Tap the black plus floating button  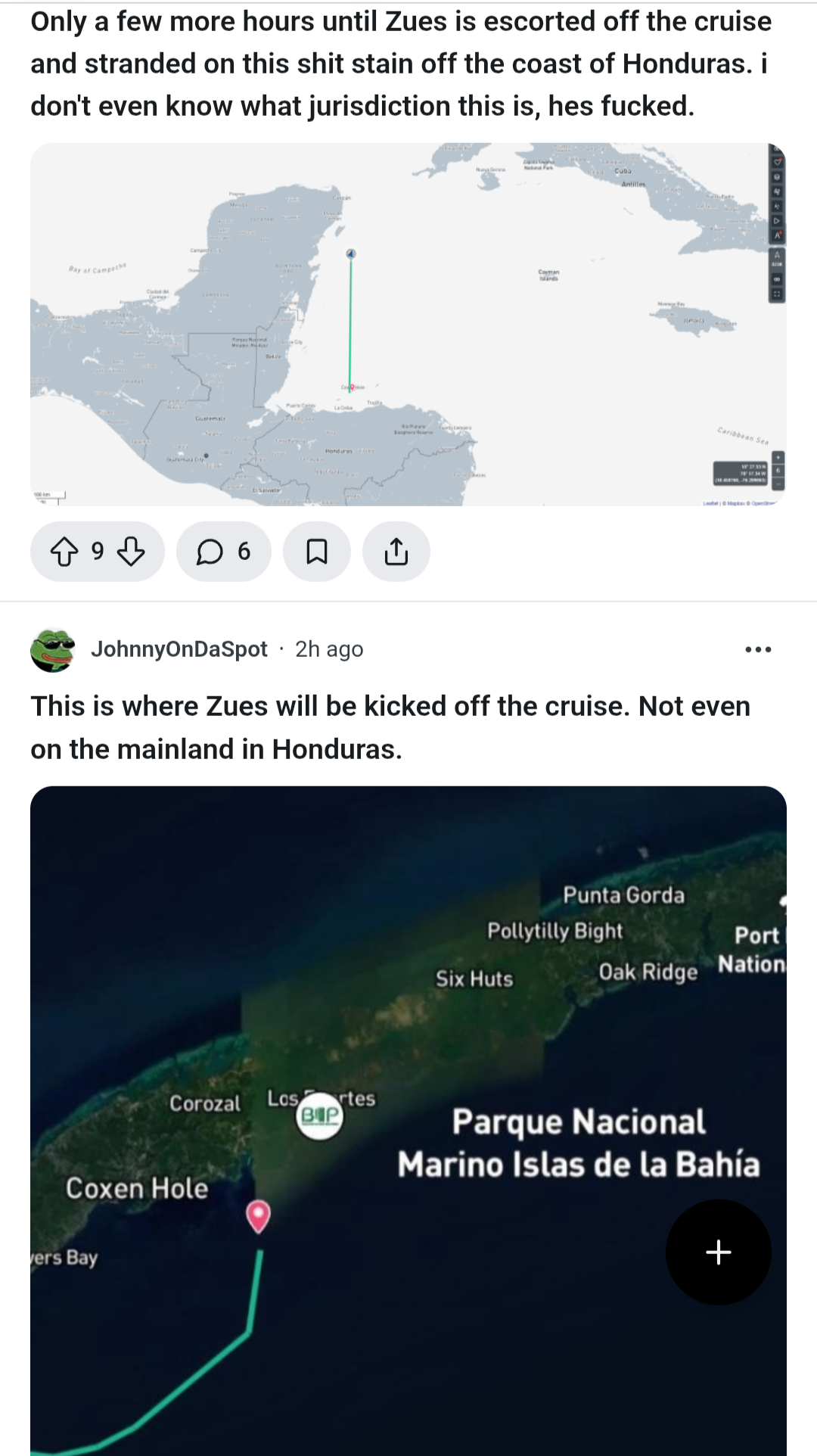[x=718, y=1252]
